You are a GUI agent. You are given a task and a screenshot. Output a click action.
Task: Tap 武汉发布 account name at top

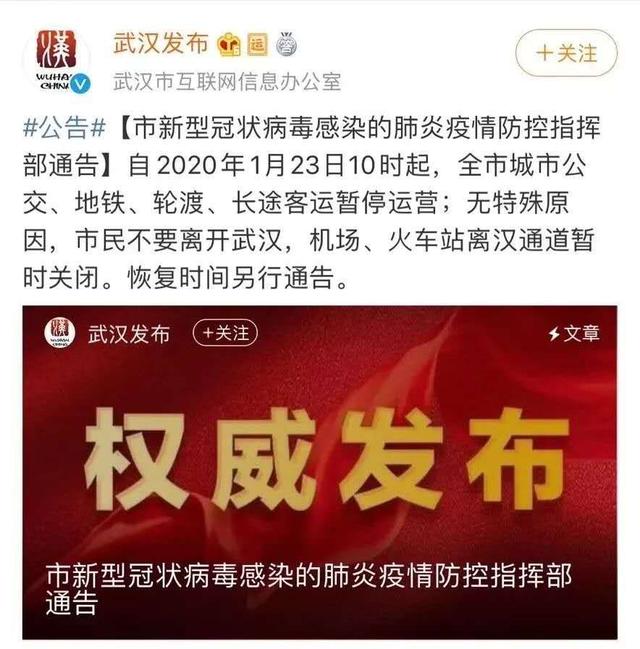tap(160, 46)
